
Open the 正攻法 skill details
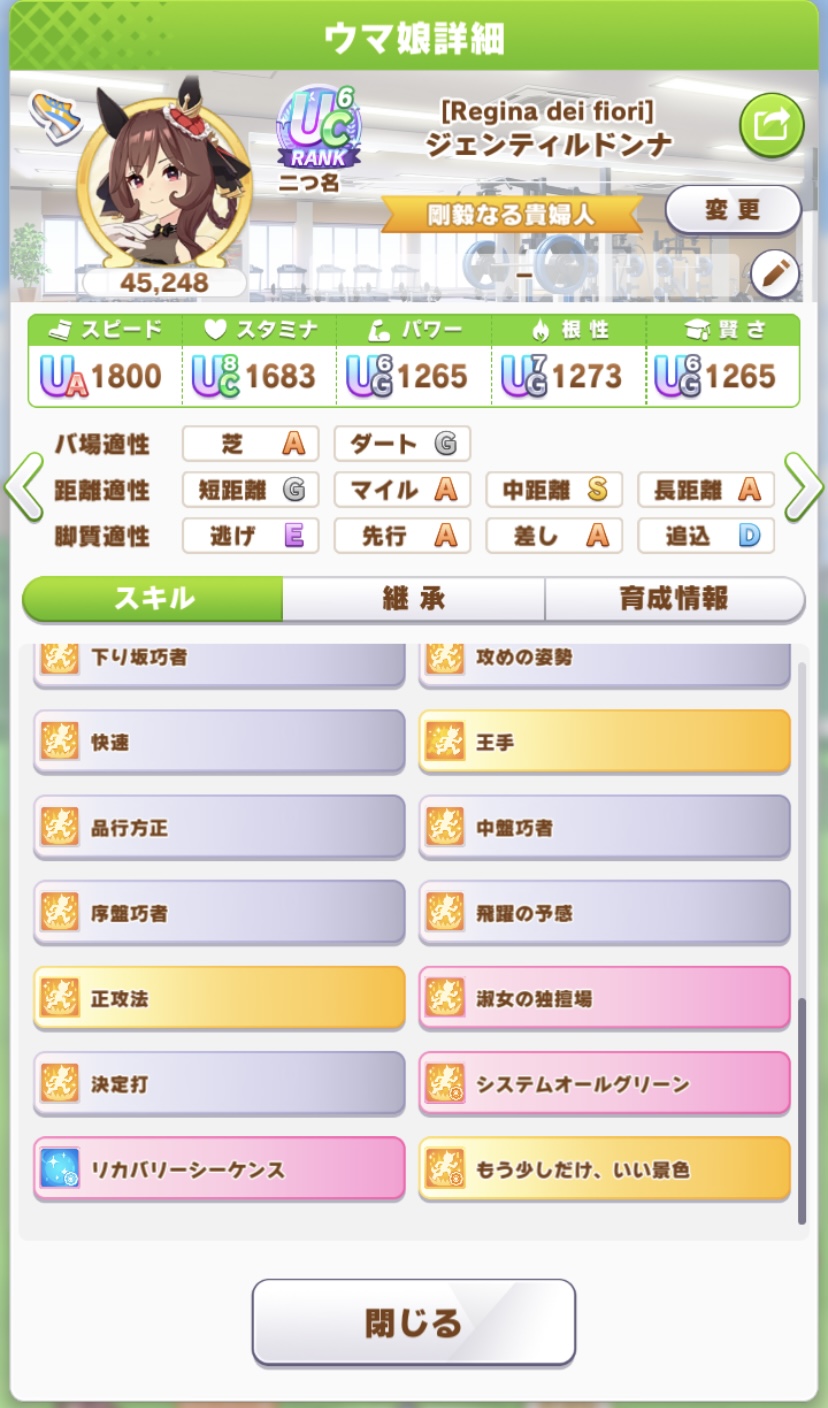click(219, 998)
